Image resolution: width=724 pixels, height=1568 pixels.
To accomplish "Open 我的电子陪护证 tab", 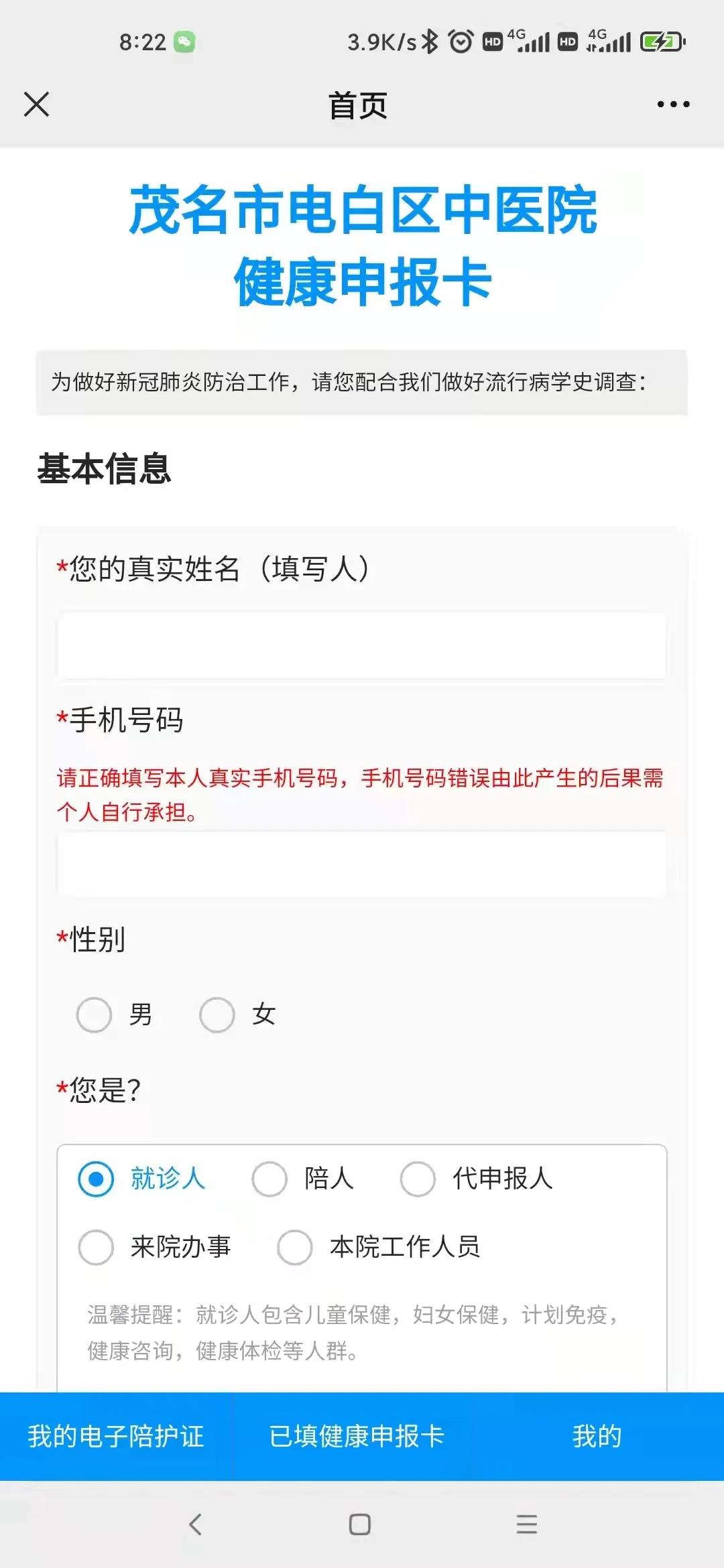I will pyautogui.click(x=115, y=1437).
